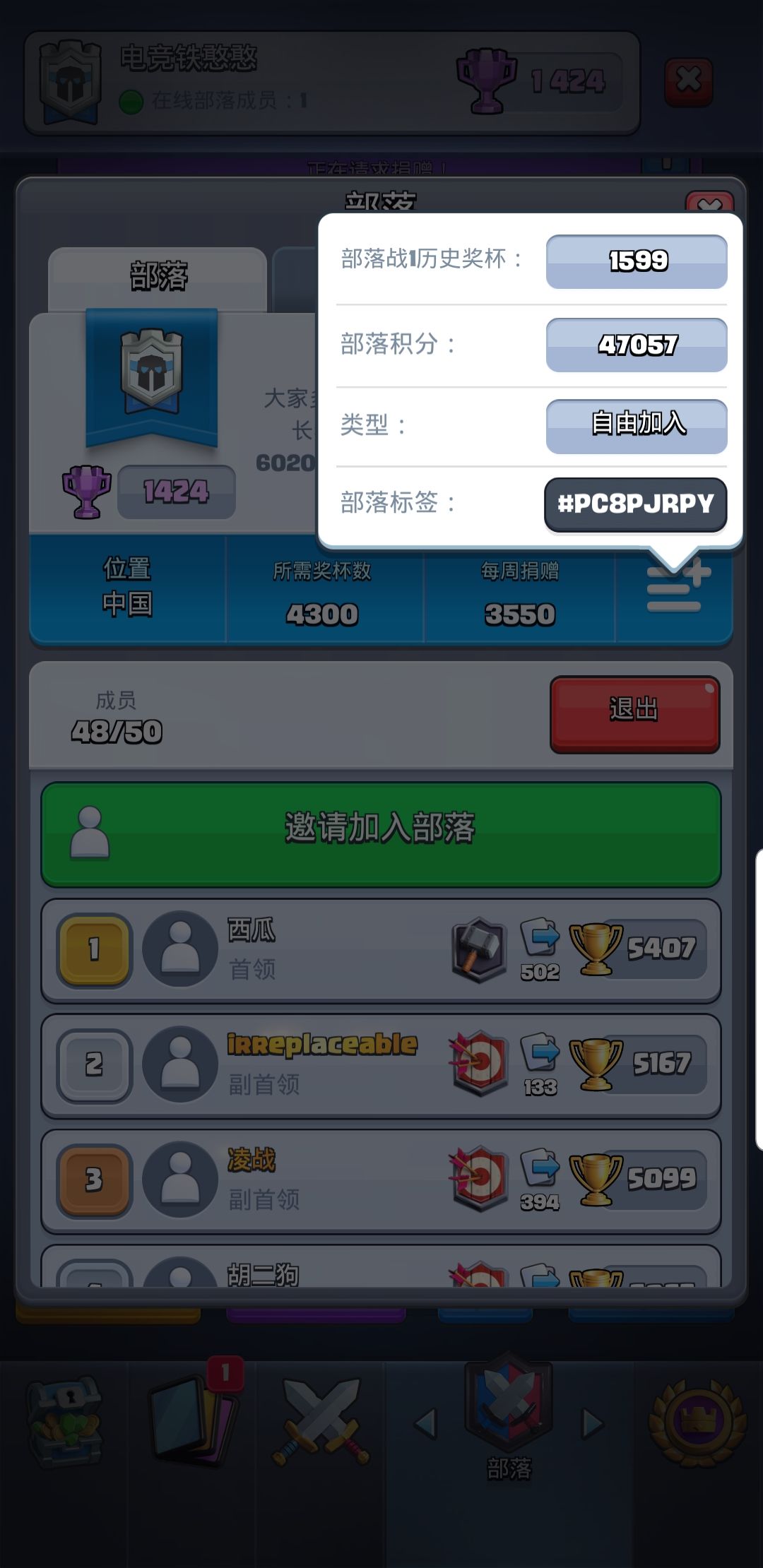Image resolution: width=763 pixels, height=1568 pixels.
Task: Open the shop chest tab
Action: (x=64, y=1422)
